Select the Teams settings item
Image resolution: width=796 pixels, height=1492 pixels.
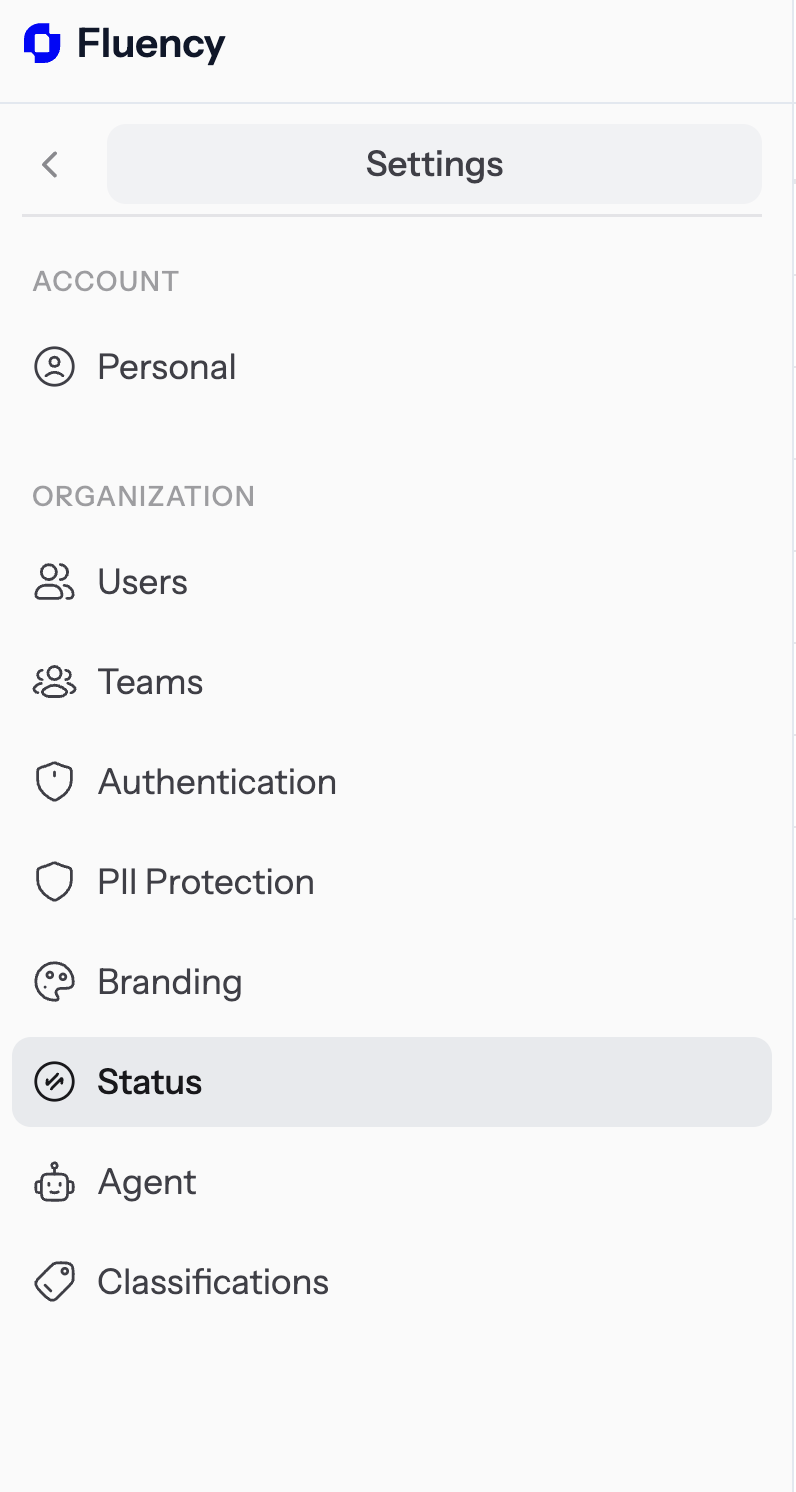(150, 681)
